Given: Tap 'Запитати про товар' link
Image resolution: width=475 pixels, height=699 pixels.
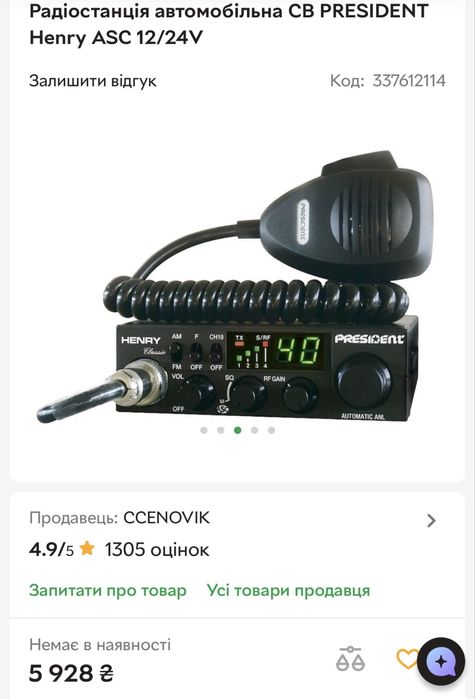Looking at the screenshot, I should 108,591.
